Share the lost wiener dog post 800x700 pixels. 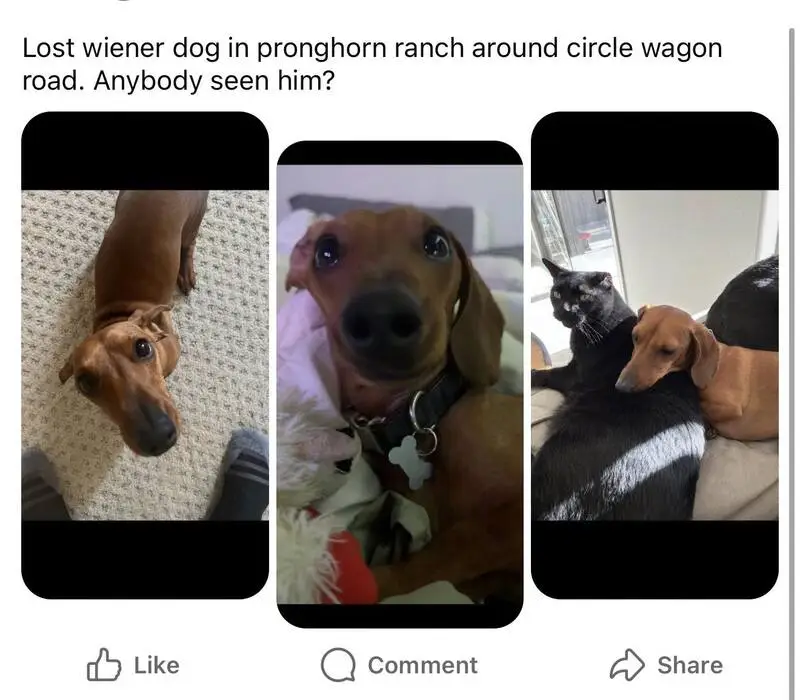click(666, 665)
